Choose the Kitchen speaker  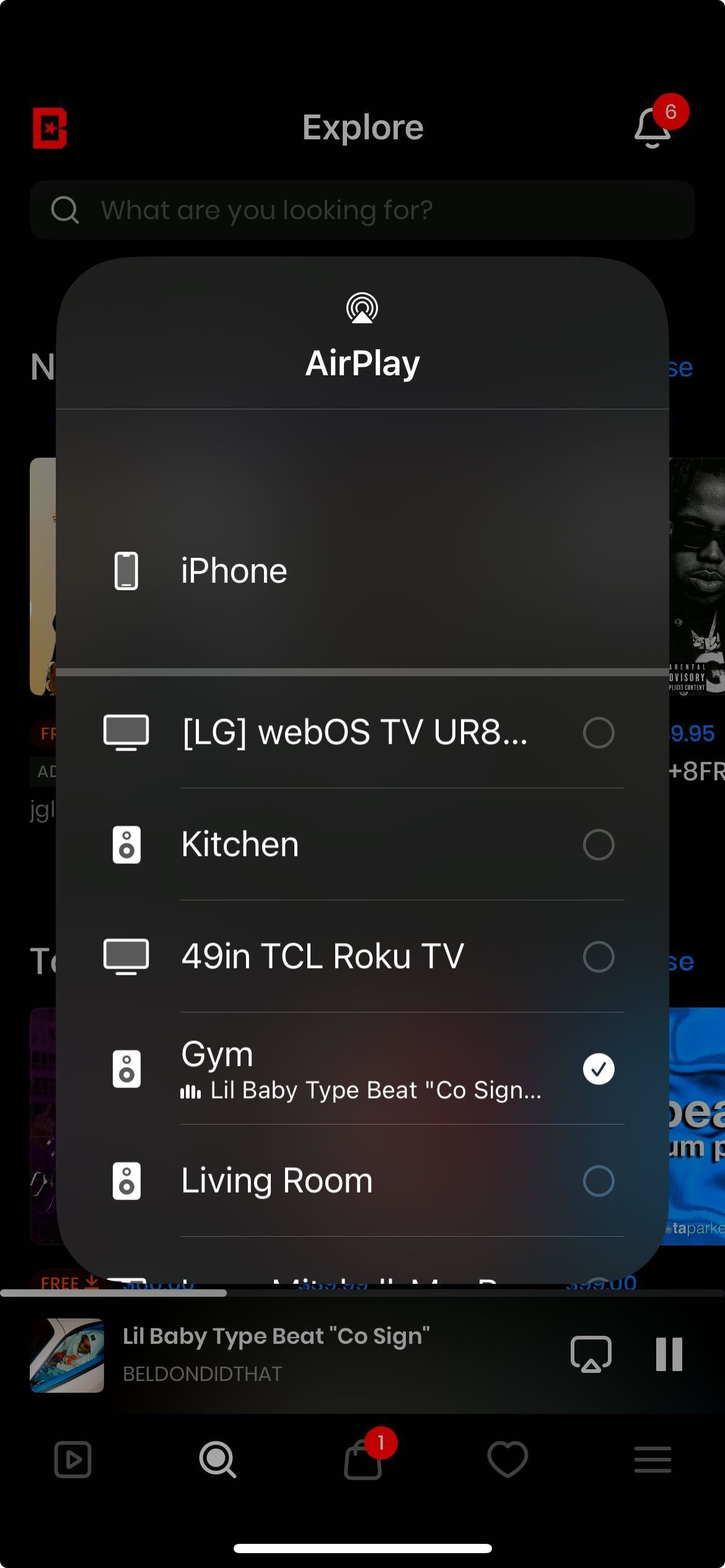362,845
